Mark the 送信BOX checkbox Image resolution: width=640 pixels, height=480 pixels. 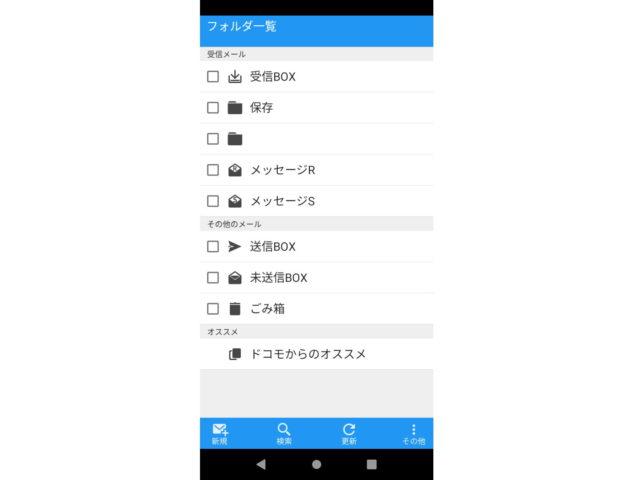tap(213, 246)
